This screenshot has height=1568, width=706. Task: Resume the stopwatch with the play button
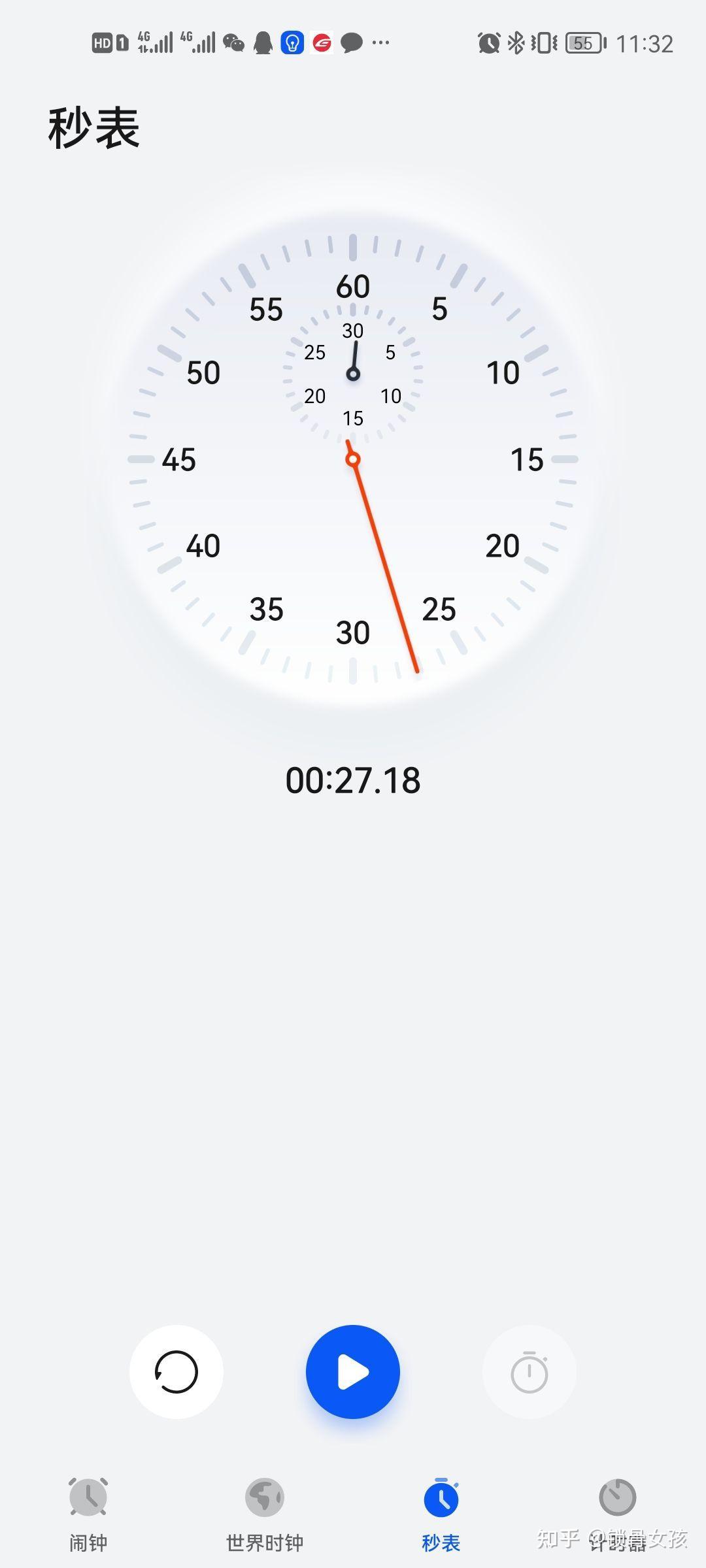[x=353, y=1372]
